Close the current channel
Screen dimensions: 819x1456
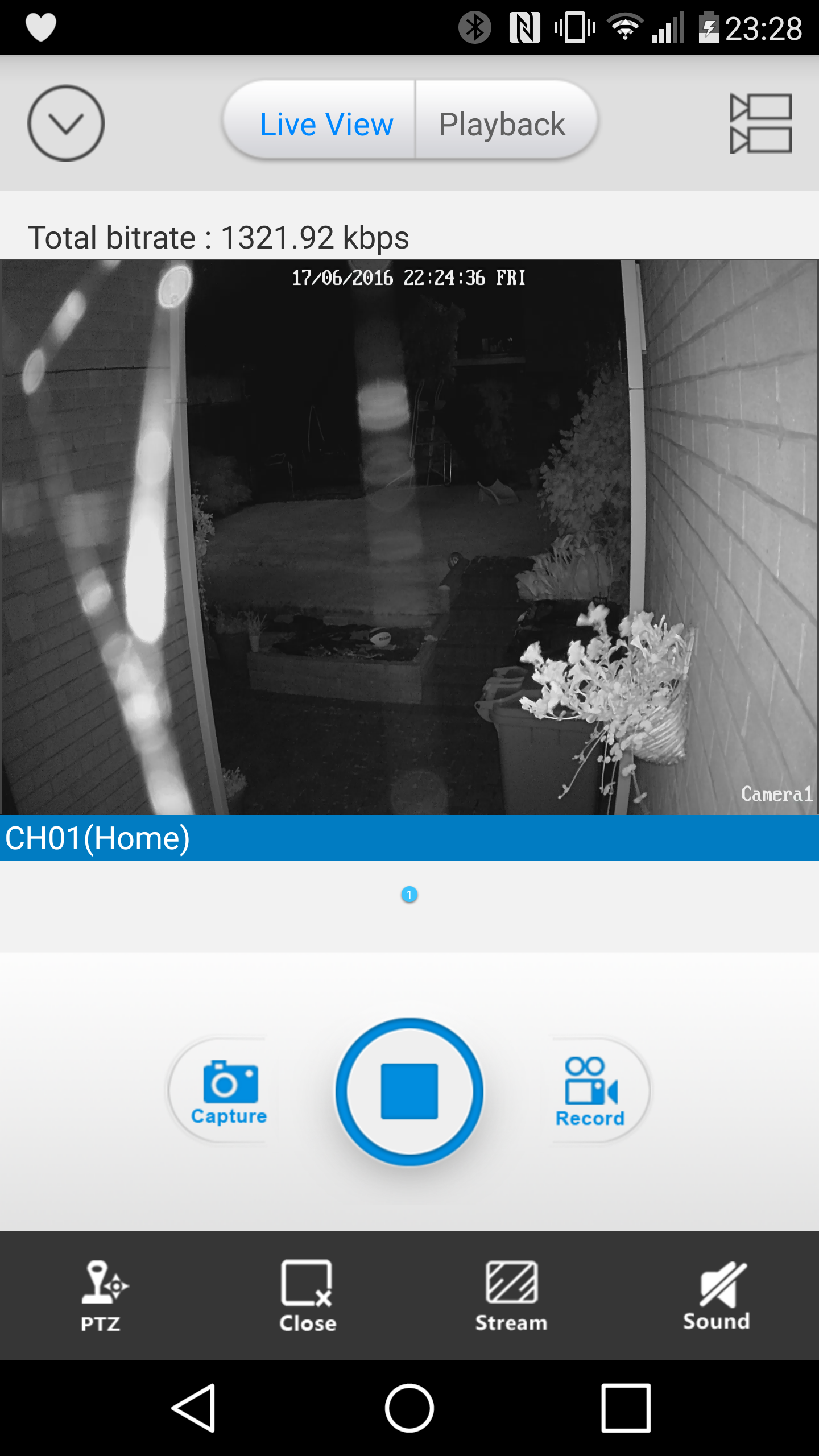point(307,1297)
